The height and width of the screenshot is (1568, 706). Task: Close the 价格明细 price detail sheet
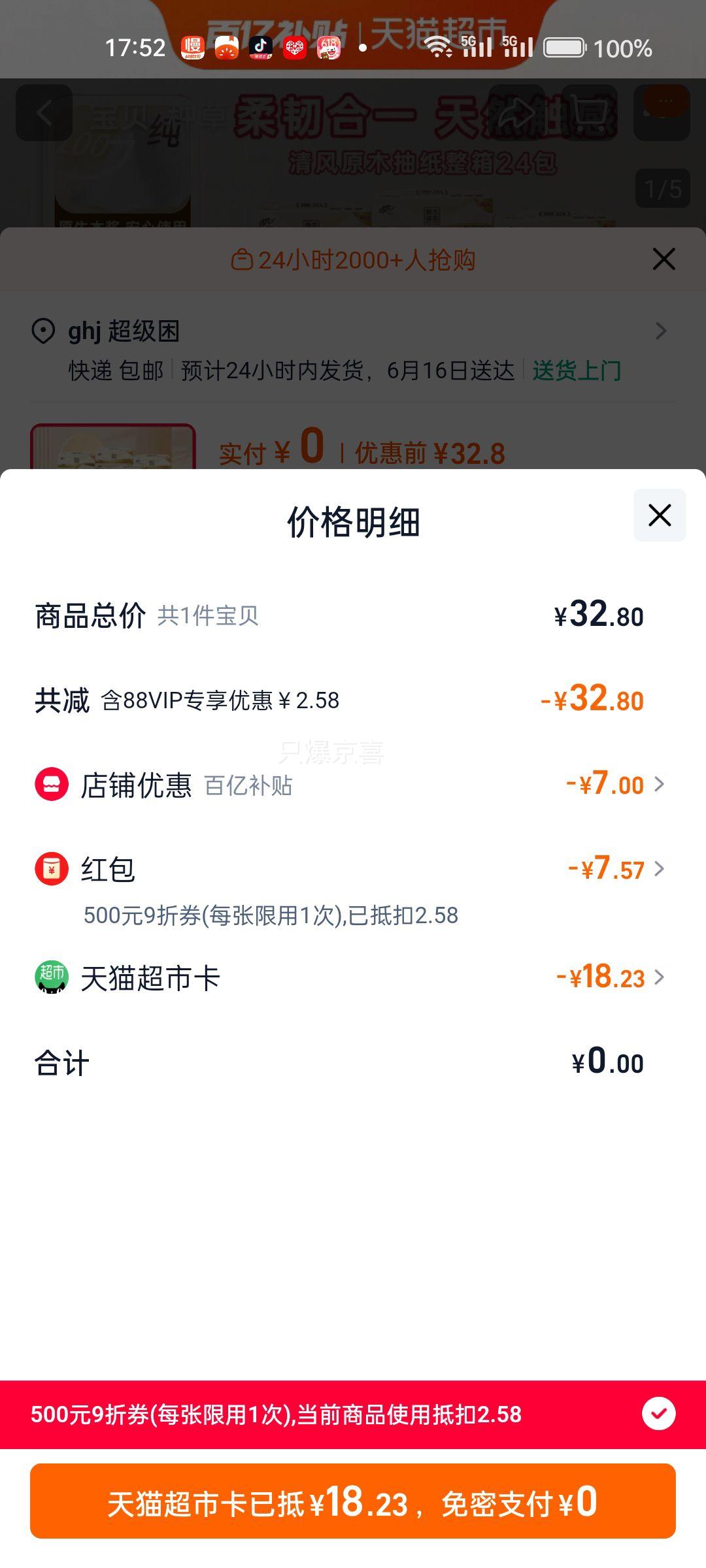pyautogui.click(x=660, y=515)
